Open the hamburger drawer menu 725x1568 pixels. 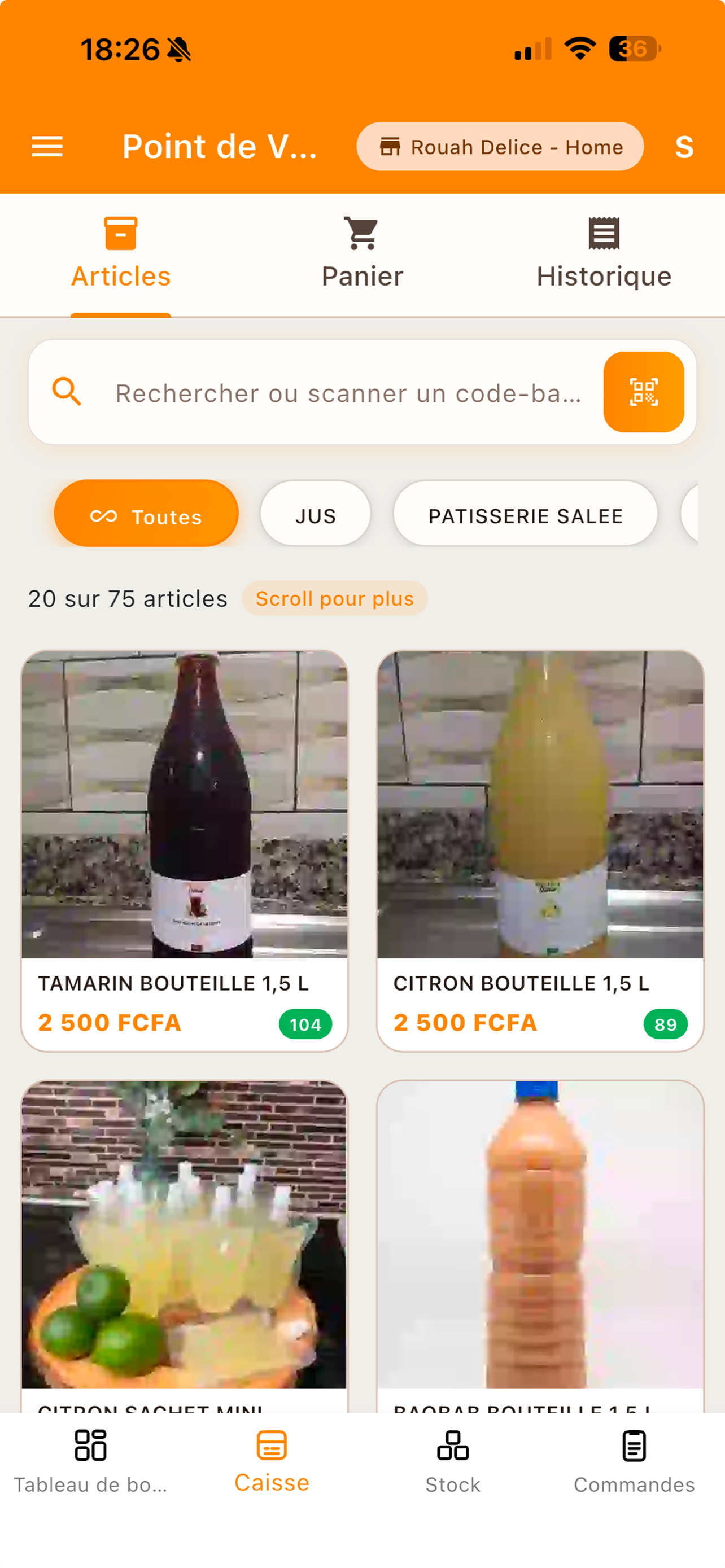pos(47,147)
